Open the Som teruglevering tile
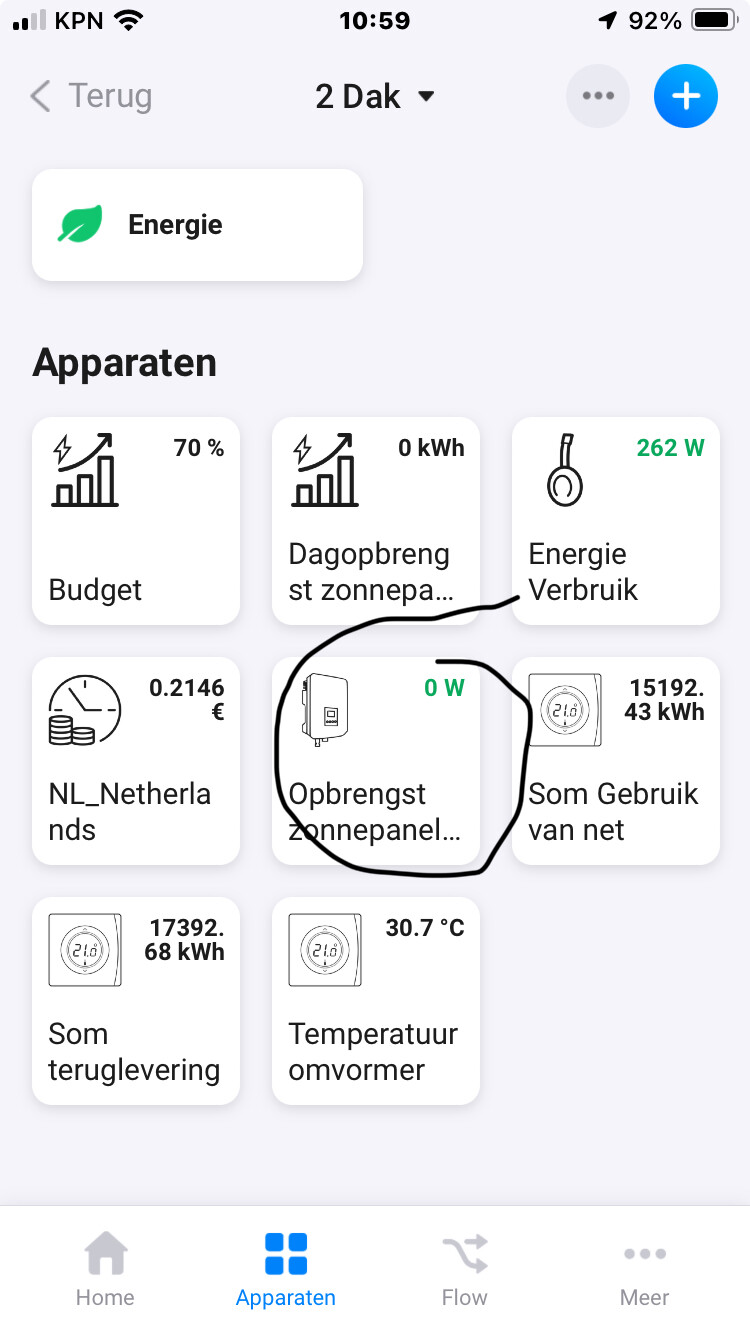The height and width of the screenshot is (1334, 750). (x=136, y=1001)
